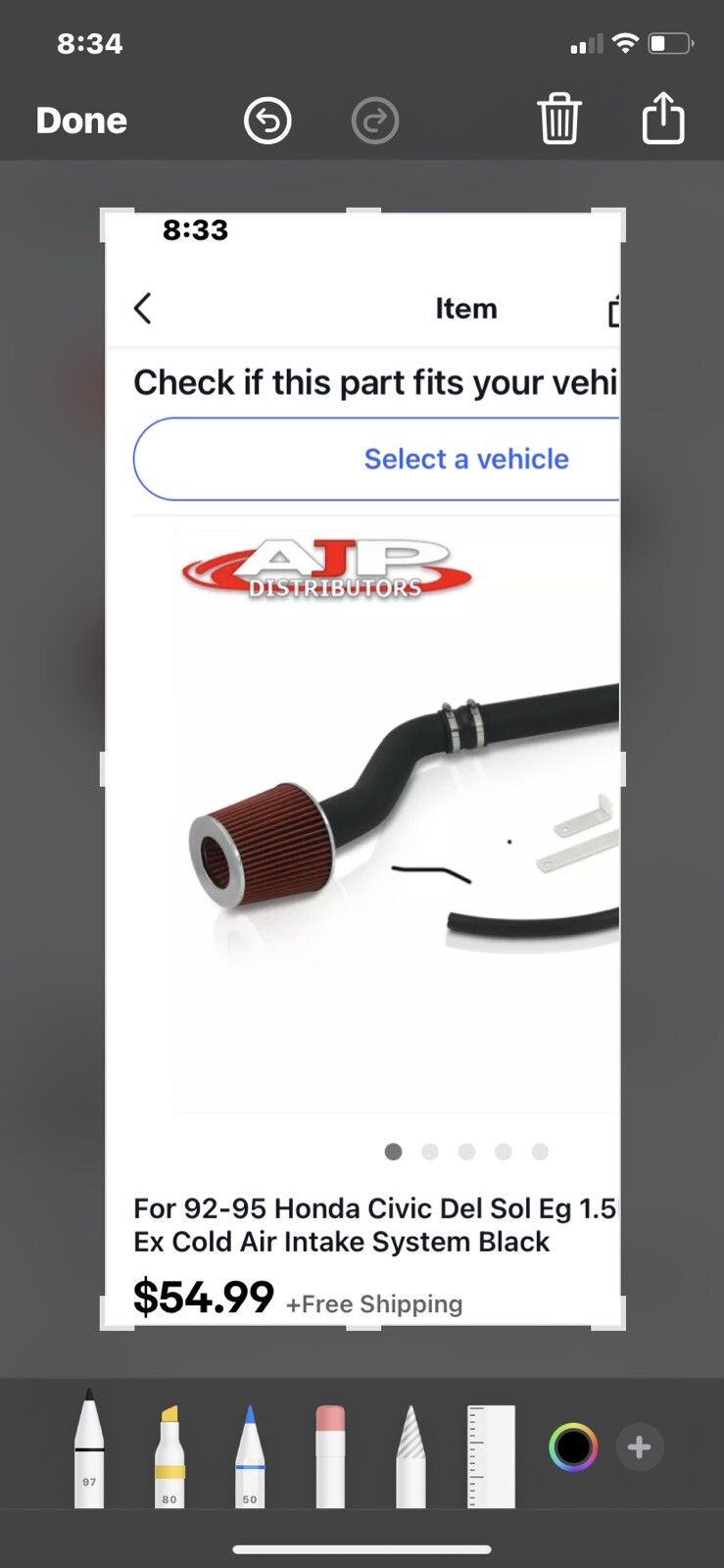Screen dimensions: 724x1568
Task: Activate the ruler tool
Action: pos(491,1455)
